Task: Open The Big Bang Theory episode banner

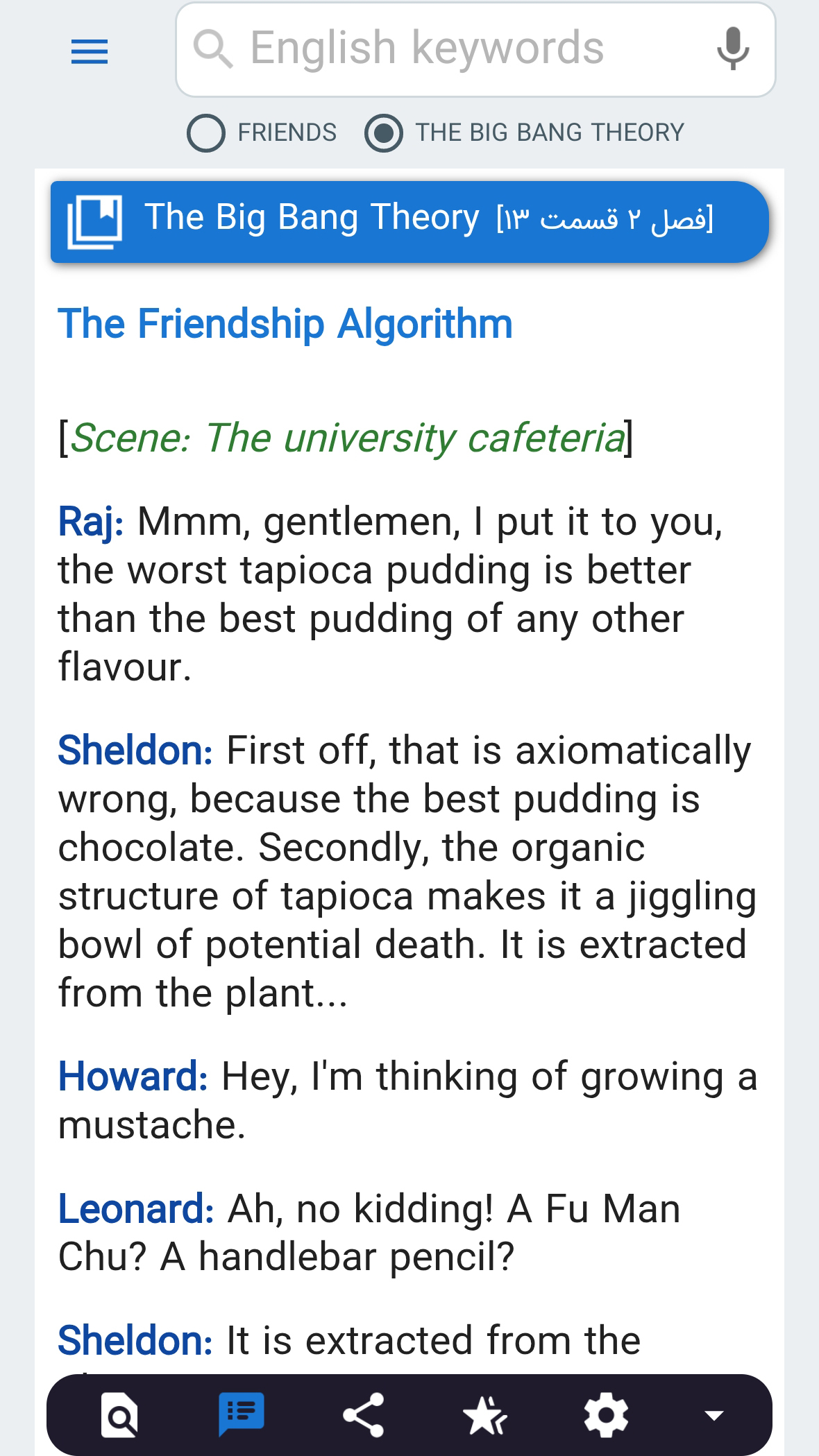Action: [x=409, y=221]
